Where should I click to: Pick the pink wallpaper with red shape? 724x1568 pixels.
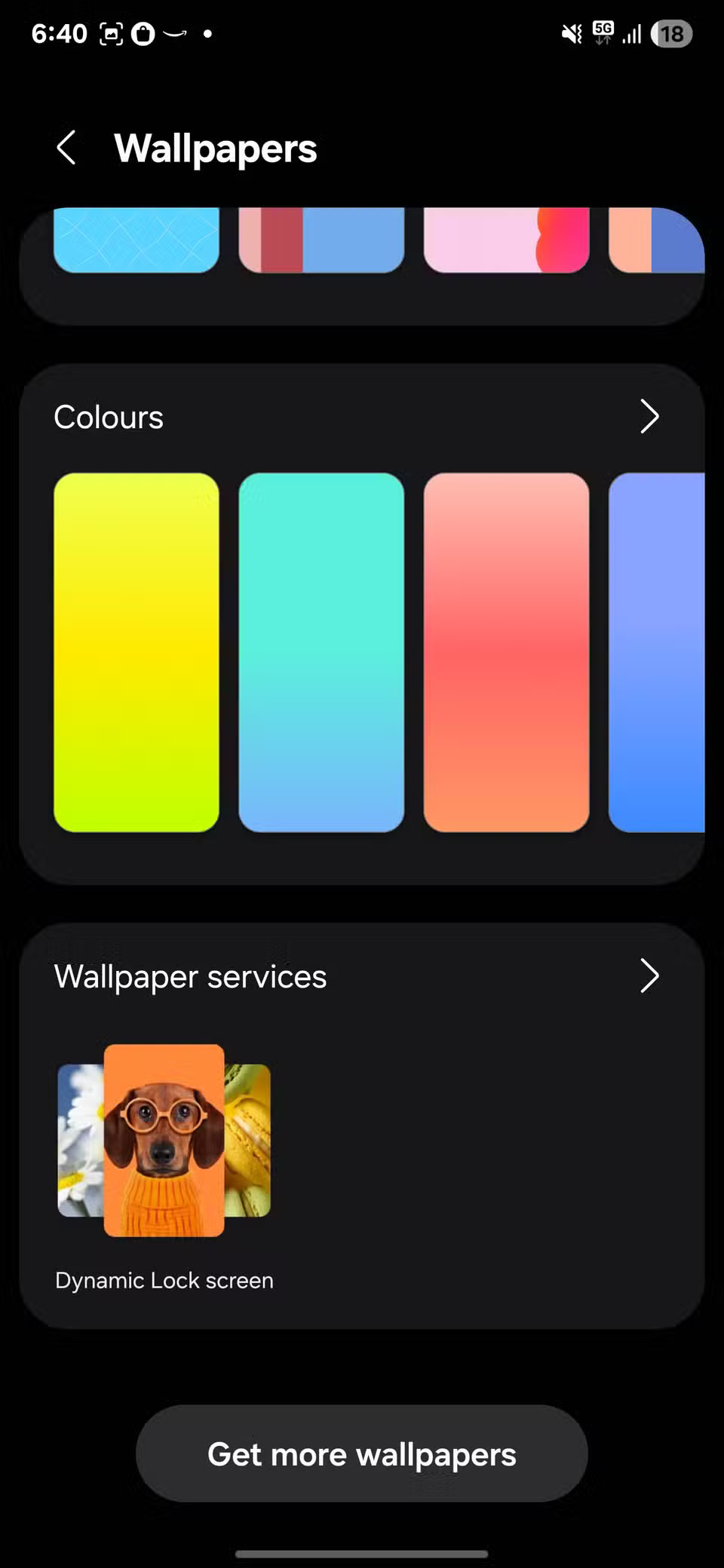506,240
